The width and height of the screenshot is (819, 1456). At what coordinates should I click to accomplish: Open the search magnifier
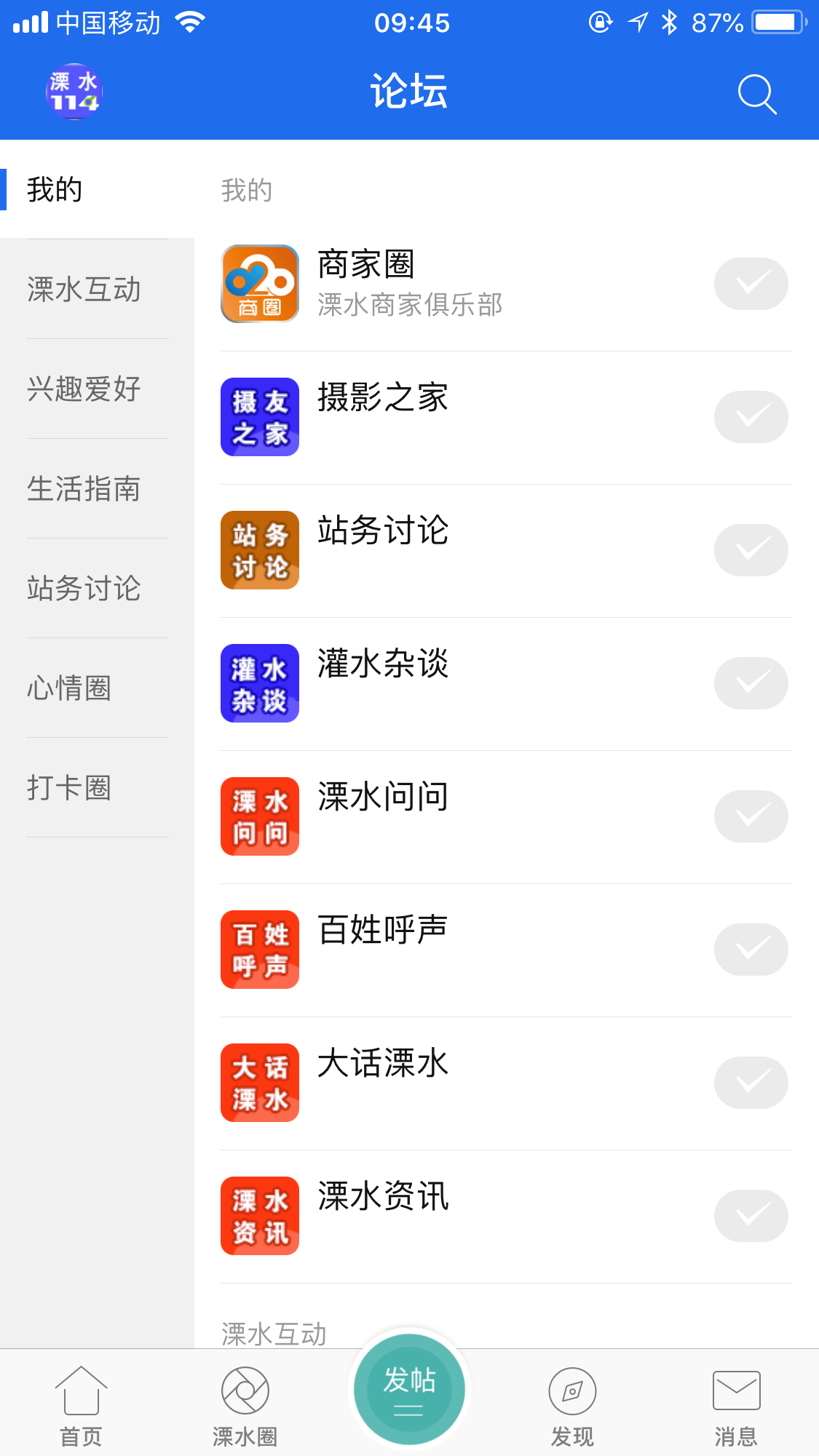coord(757,94)
